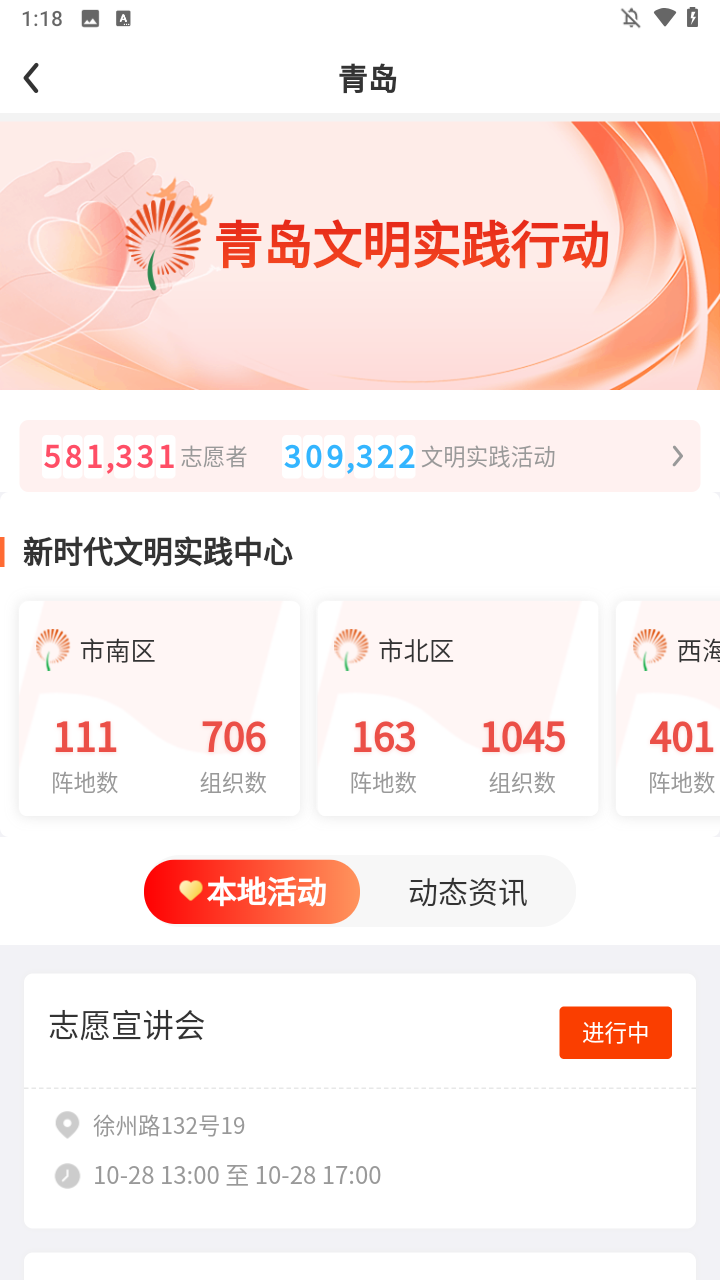
Task: Open the 青岛文明实践行动 banner
Action: 360,255
